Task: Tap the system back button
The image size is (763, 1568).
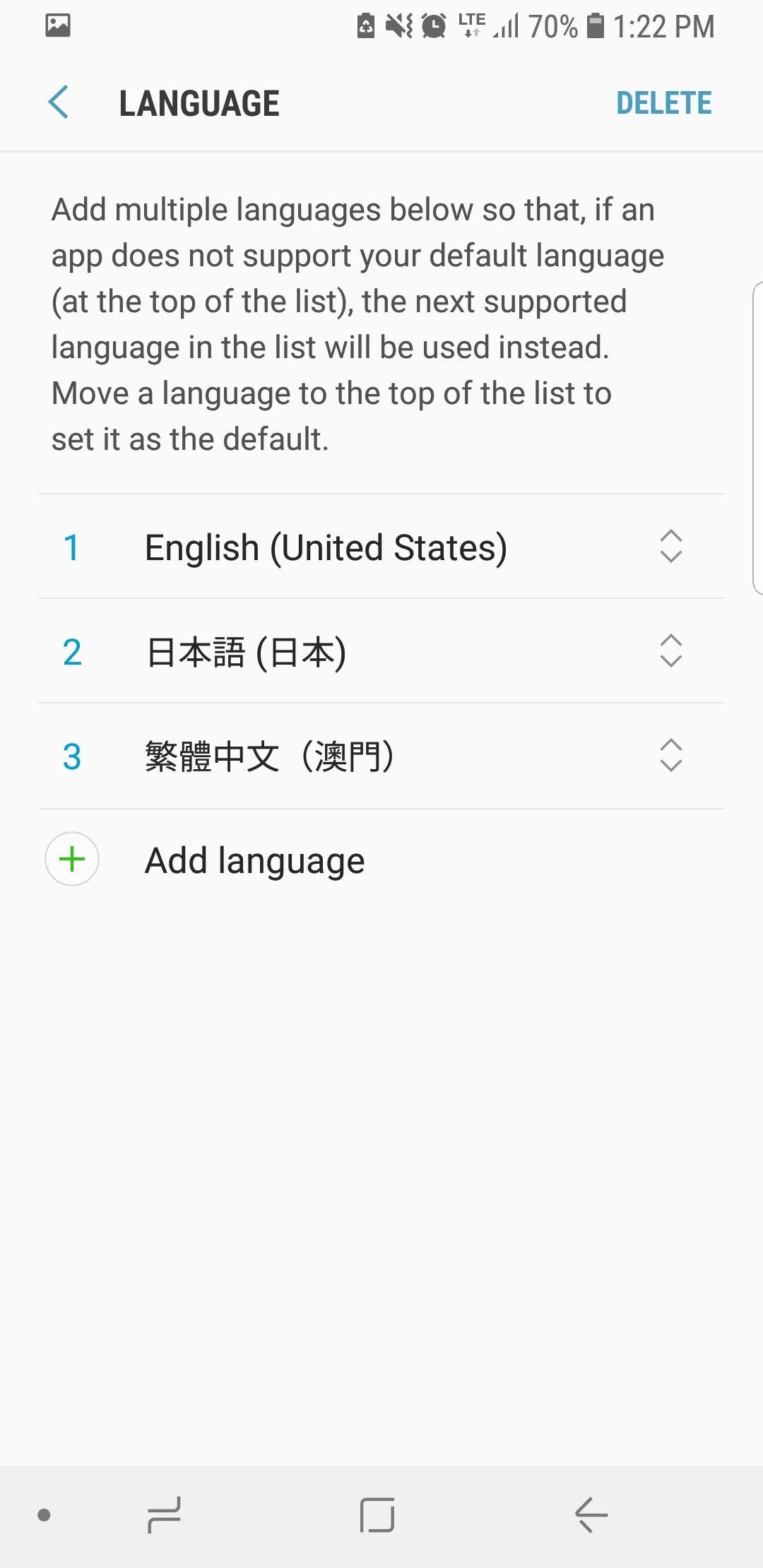Action: (591, 1515)
